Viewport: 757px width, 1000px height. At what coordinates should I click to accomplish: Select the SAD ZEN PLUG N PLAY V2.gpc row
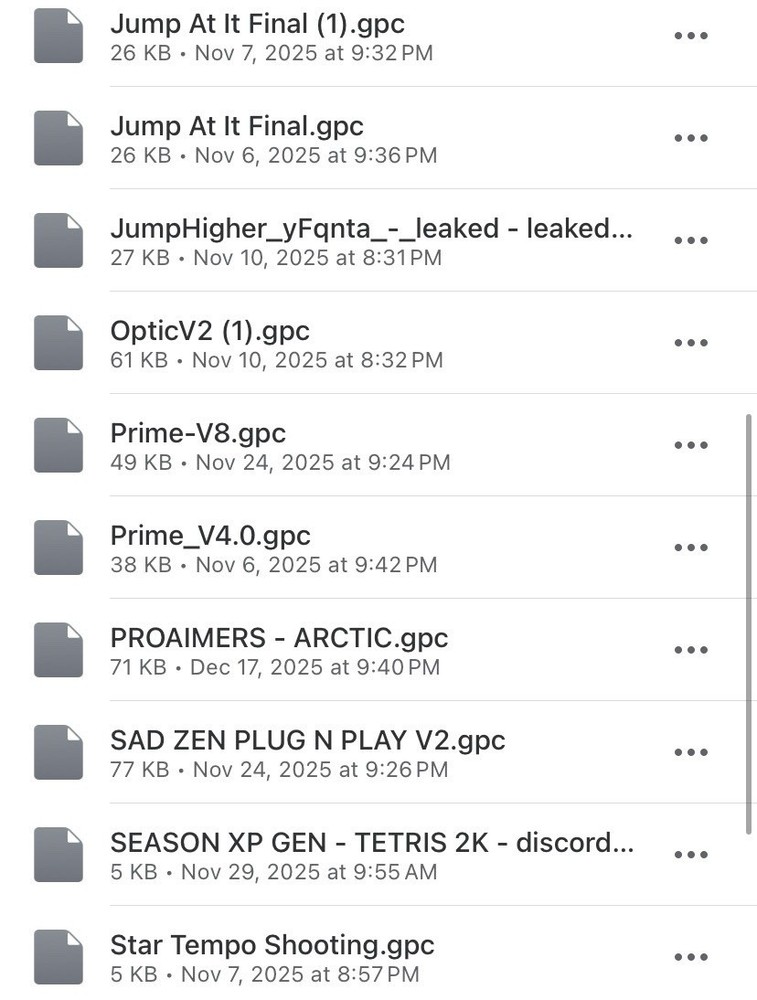(x=378, y=751)
